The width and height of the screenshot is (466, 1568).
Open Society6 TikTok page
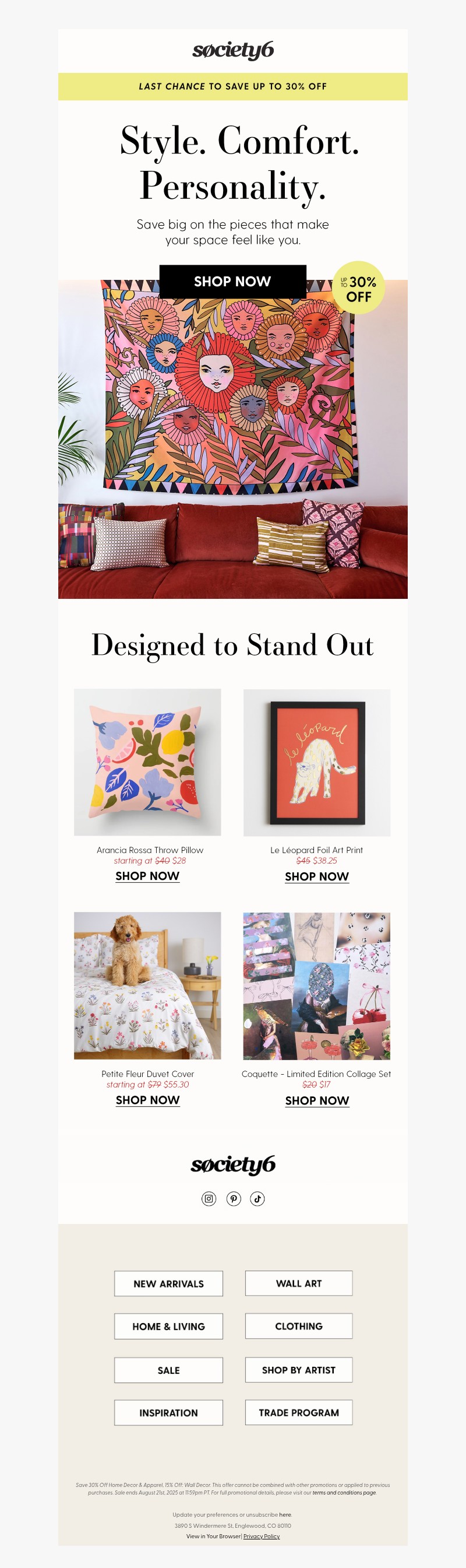pos(257,1198)
